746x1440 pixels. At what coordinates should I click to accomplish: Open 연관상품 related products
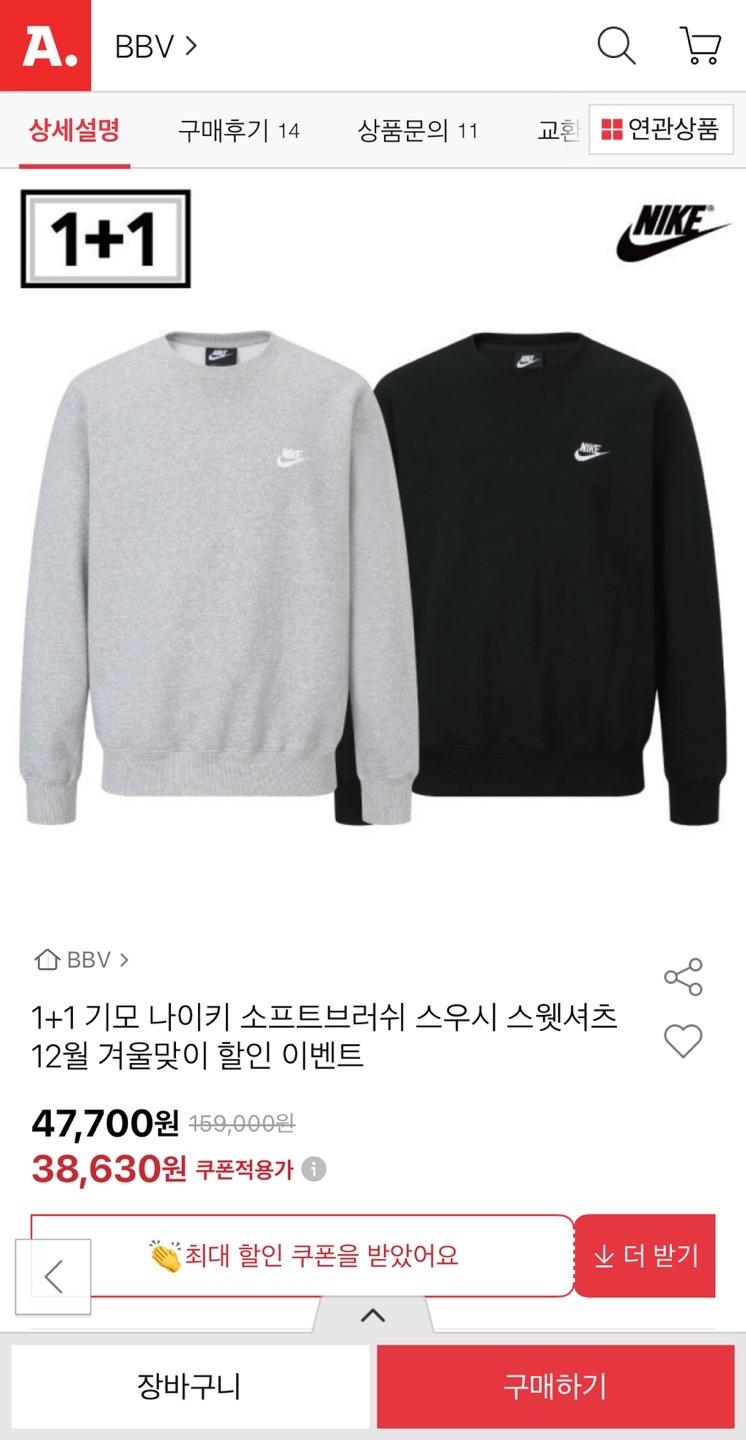click(x=660, y=129)
